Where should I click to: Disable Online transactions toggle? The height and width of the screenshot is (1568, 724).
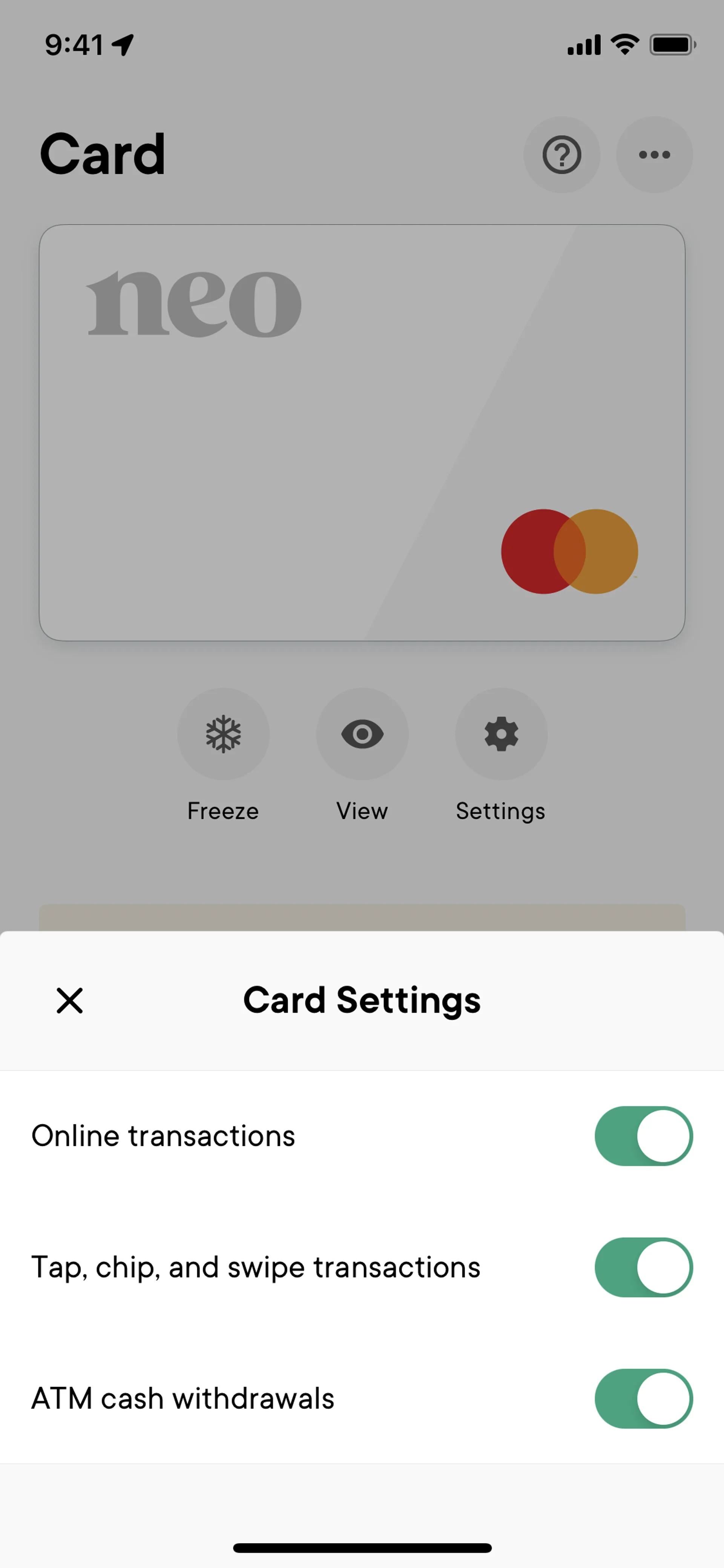pos(643,1136)
